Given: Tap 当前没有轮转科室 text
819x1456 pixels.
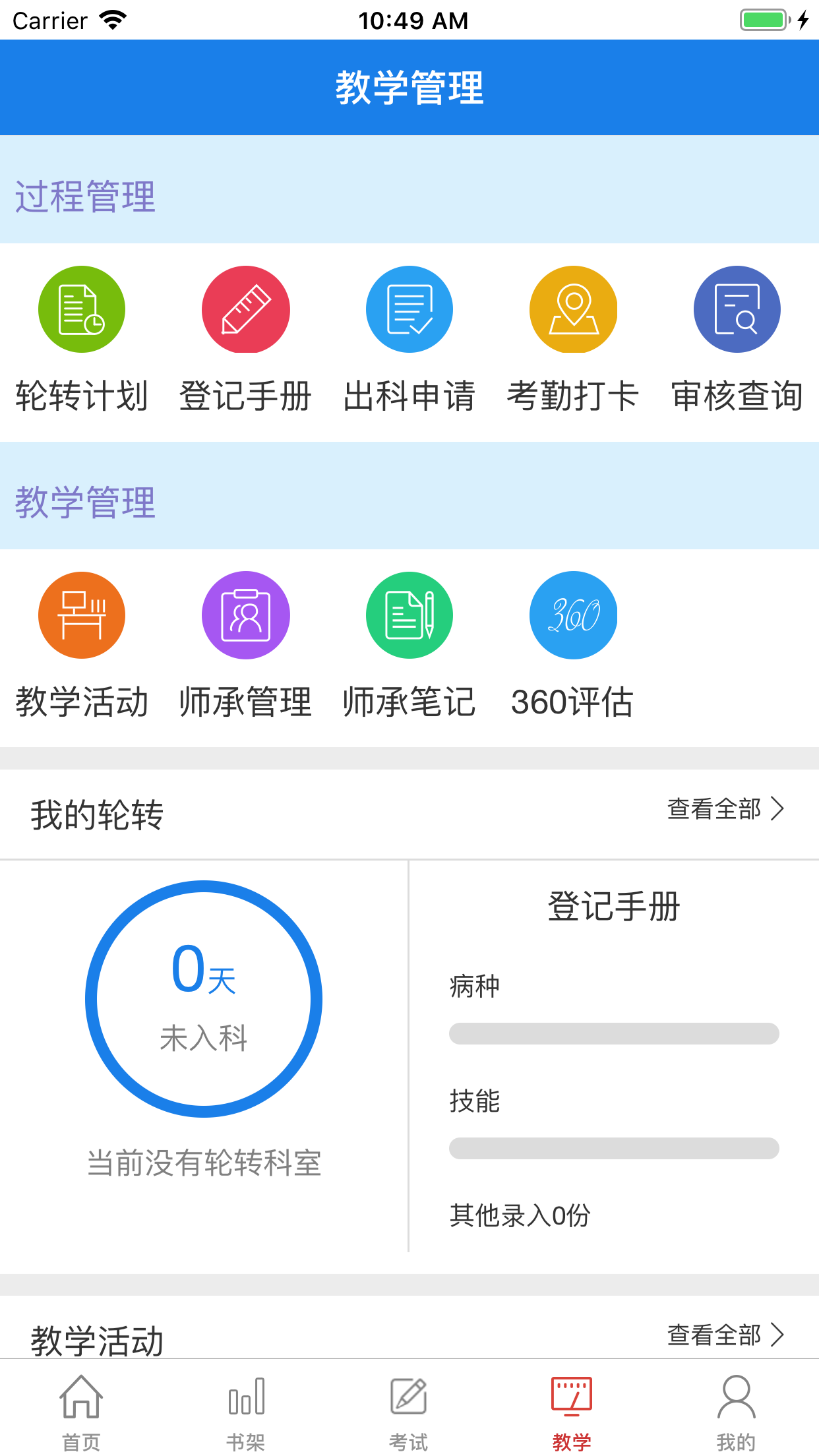Looking at the screenshot, I should pos(204,1164).
